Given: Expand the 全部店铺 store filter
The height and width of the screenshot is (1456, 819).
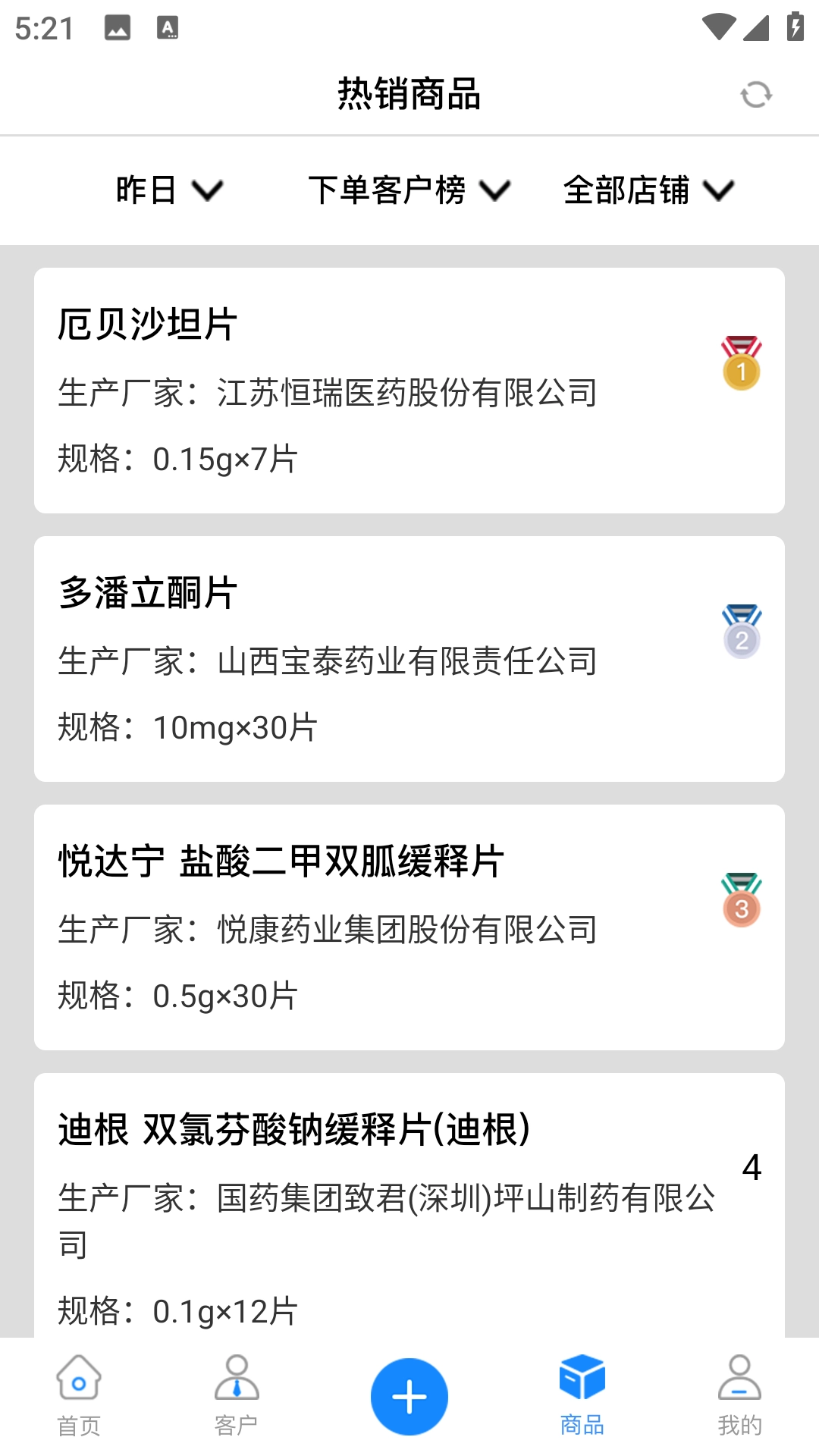Looking at the screenshot, I should [648, 190].
